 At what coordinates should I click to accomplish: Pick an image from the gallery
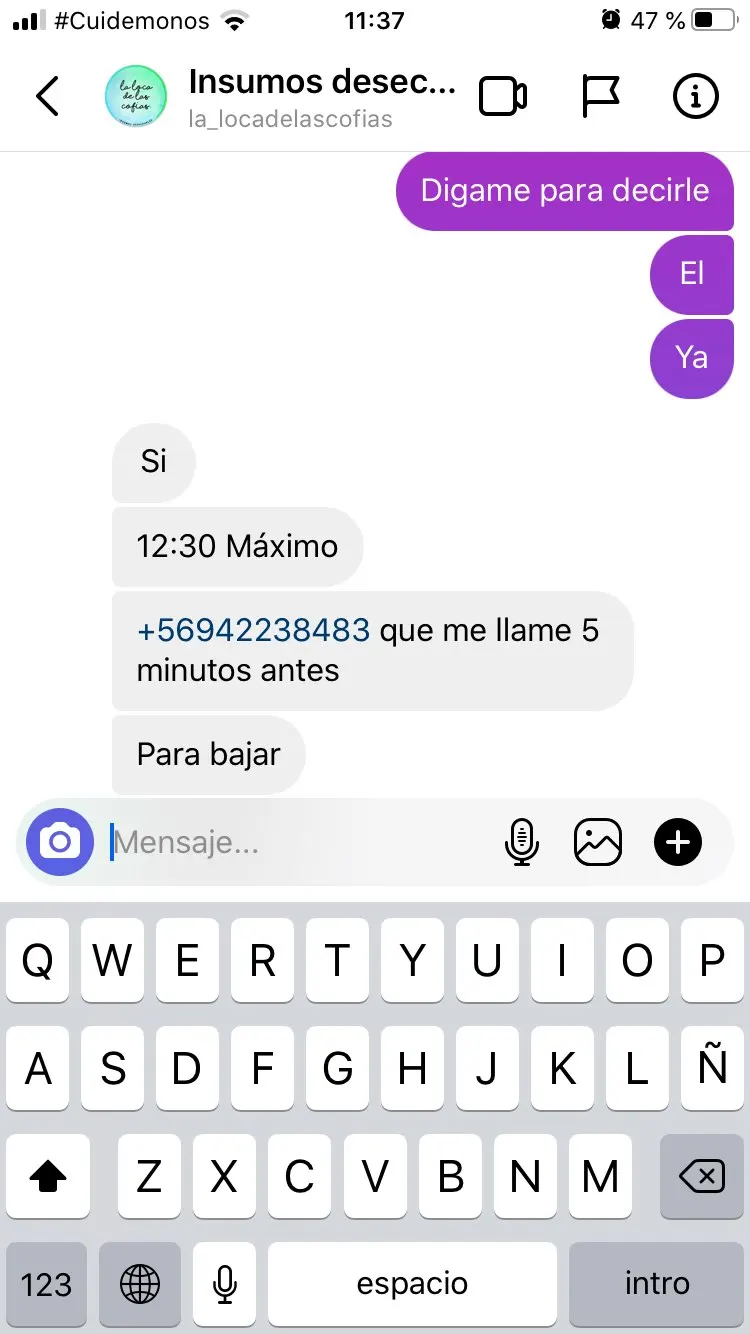point(598,842)
